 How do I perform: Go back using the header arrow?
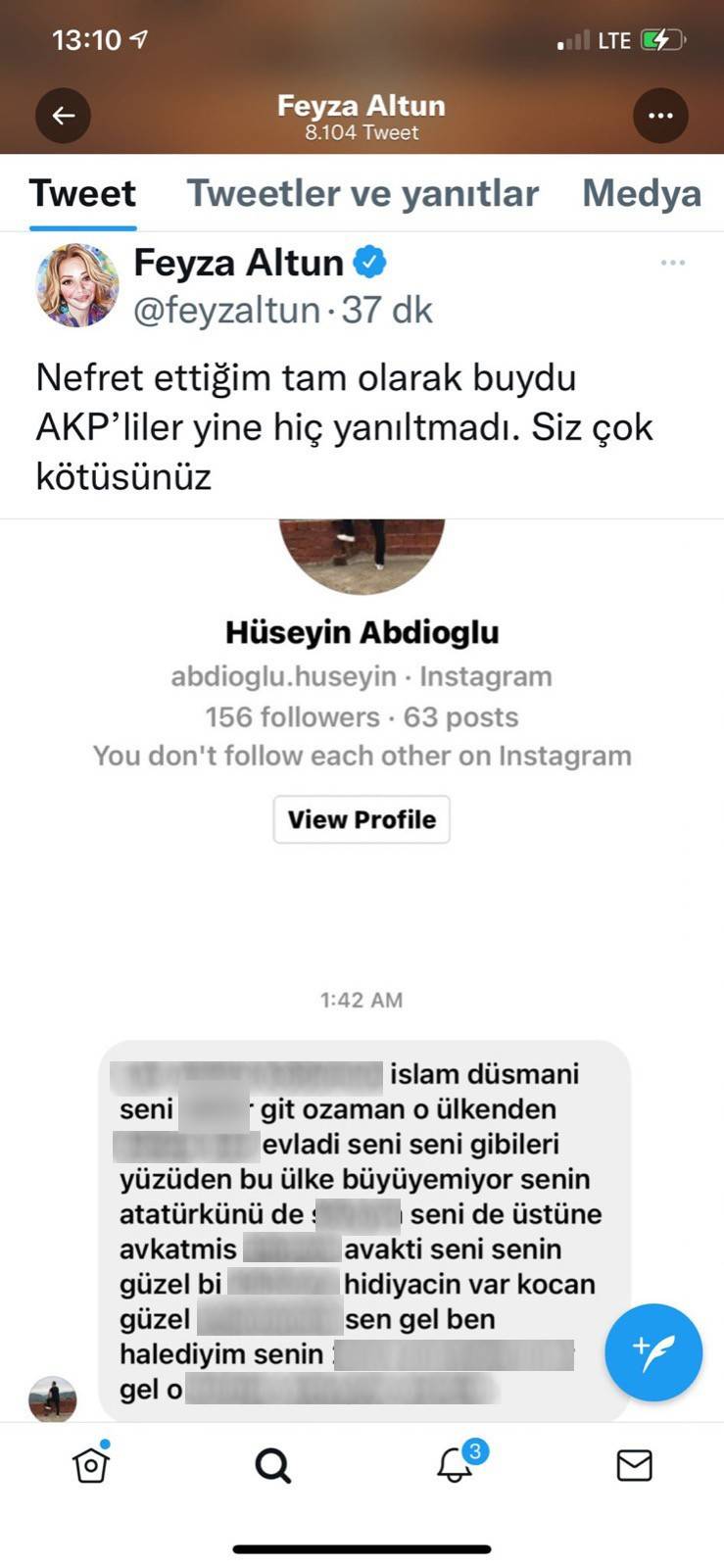[64, 116]
